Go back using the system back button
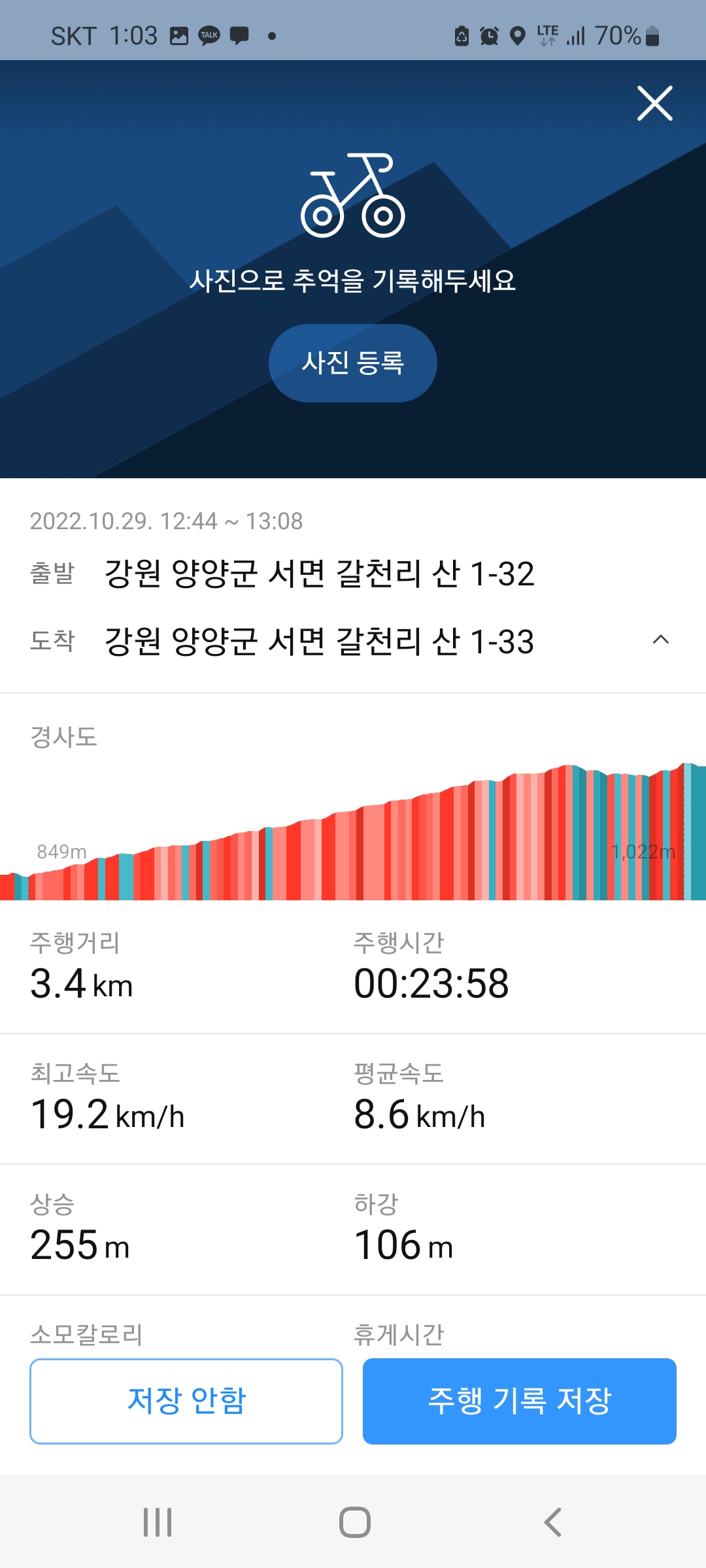This screenshot has height=1568, width=706. tap(552, 1522)
